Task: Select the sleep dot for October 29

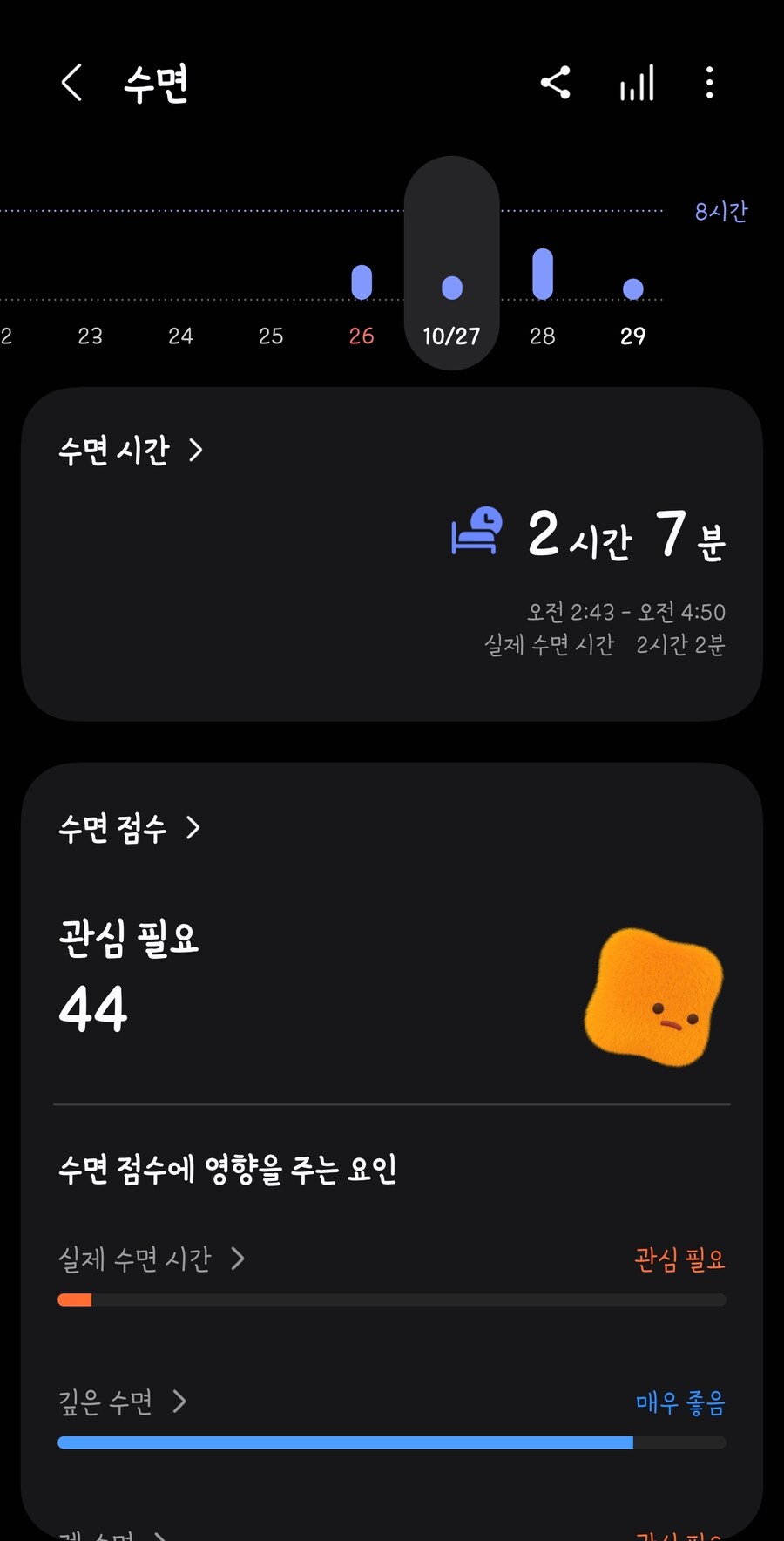Action: point(632,286)
